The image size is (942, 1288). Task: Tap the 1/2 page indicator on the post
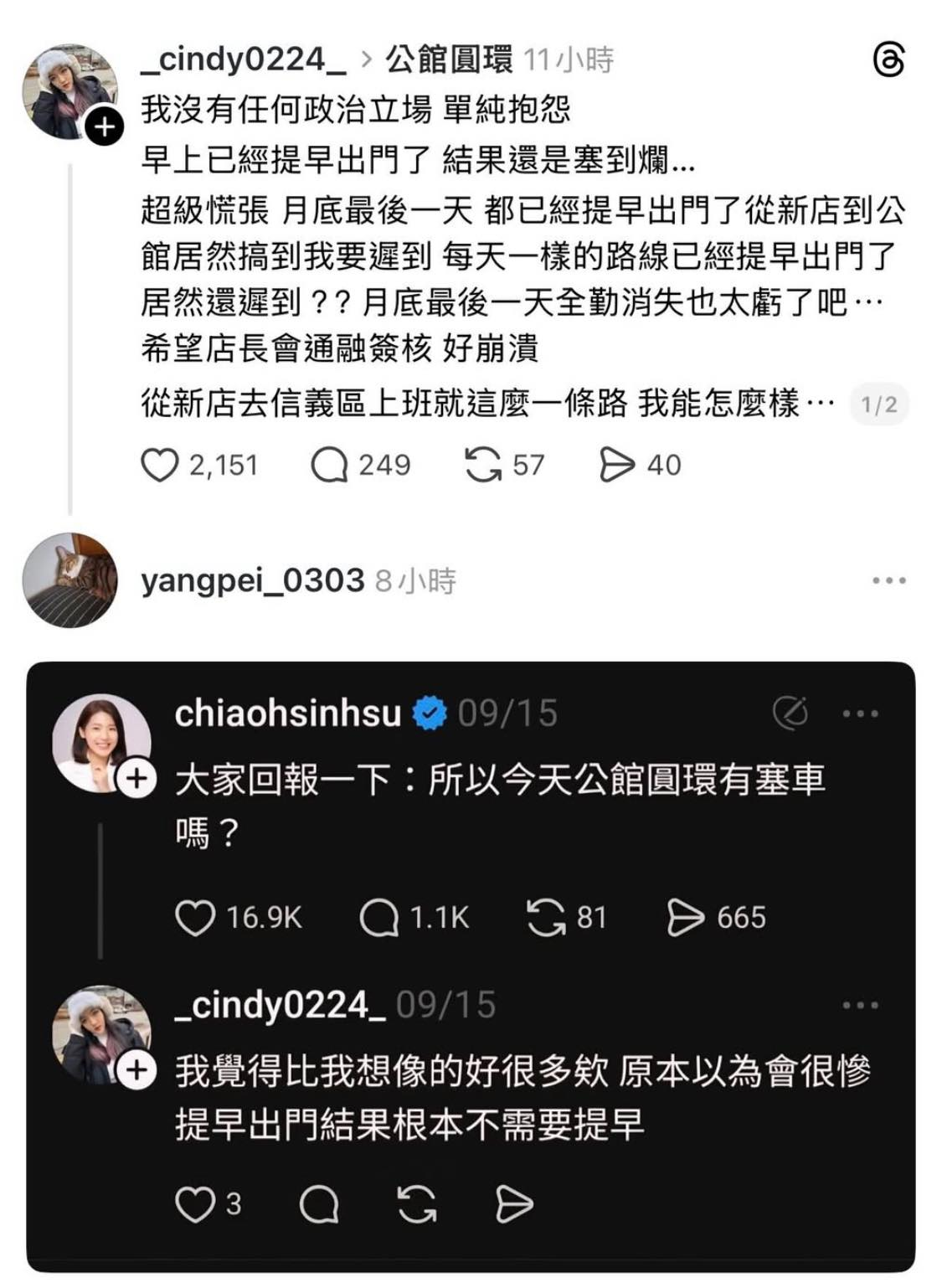878,405
